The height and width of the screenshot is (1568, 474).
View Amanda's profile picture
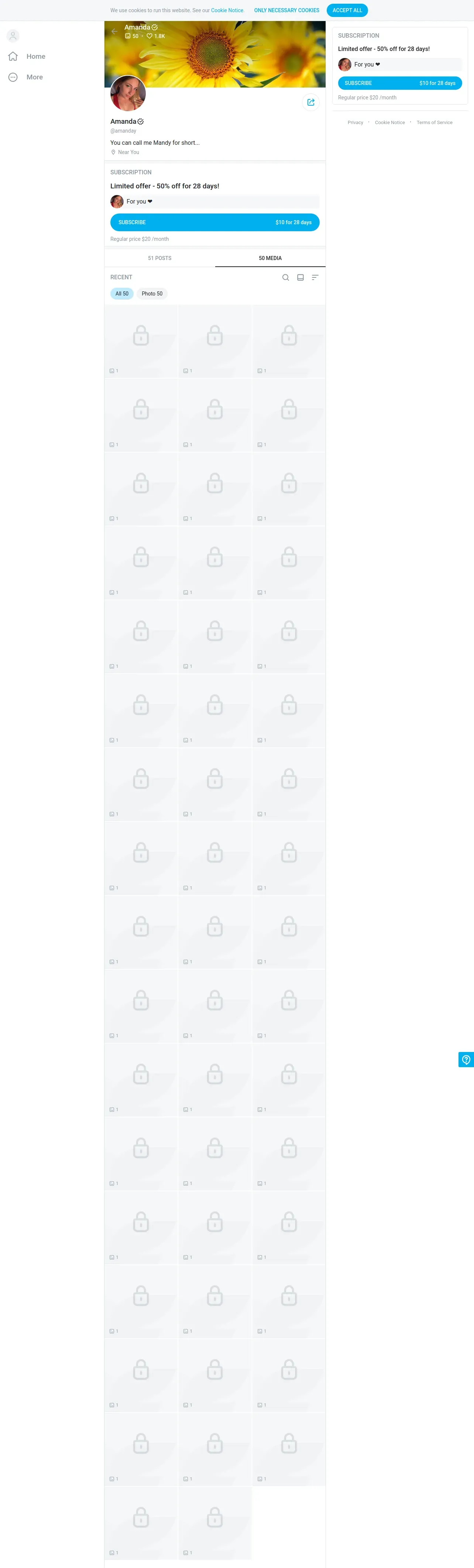tap(128, 94)
